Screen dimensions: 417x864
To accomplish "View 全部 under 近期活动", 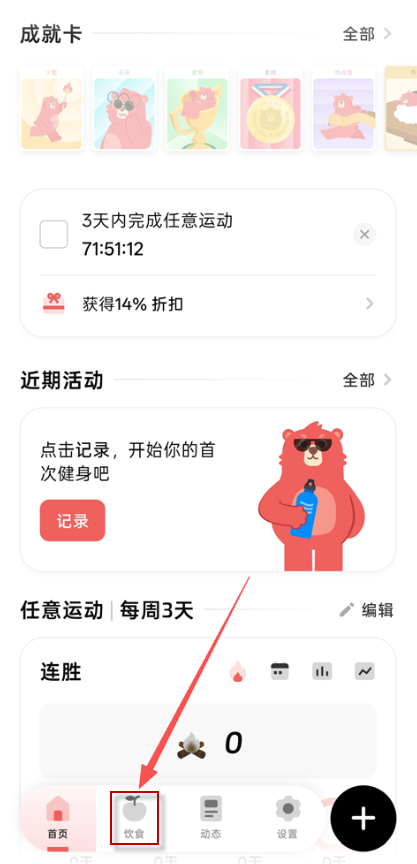I will tap(367, 380).
